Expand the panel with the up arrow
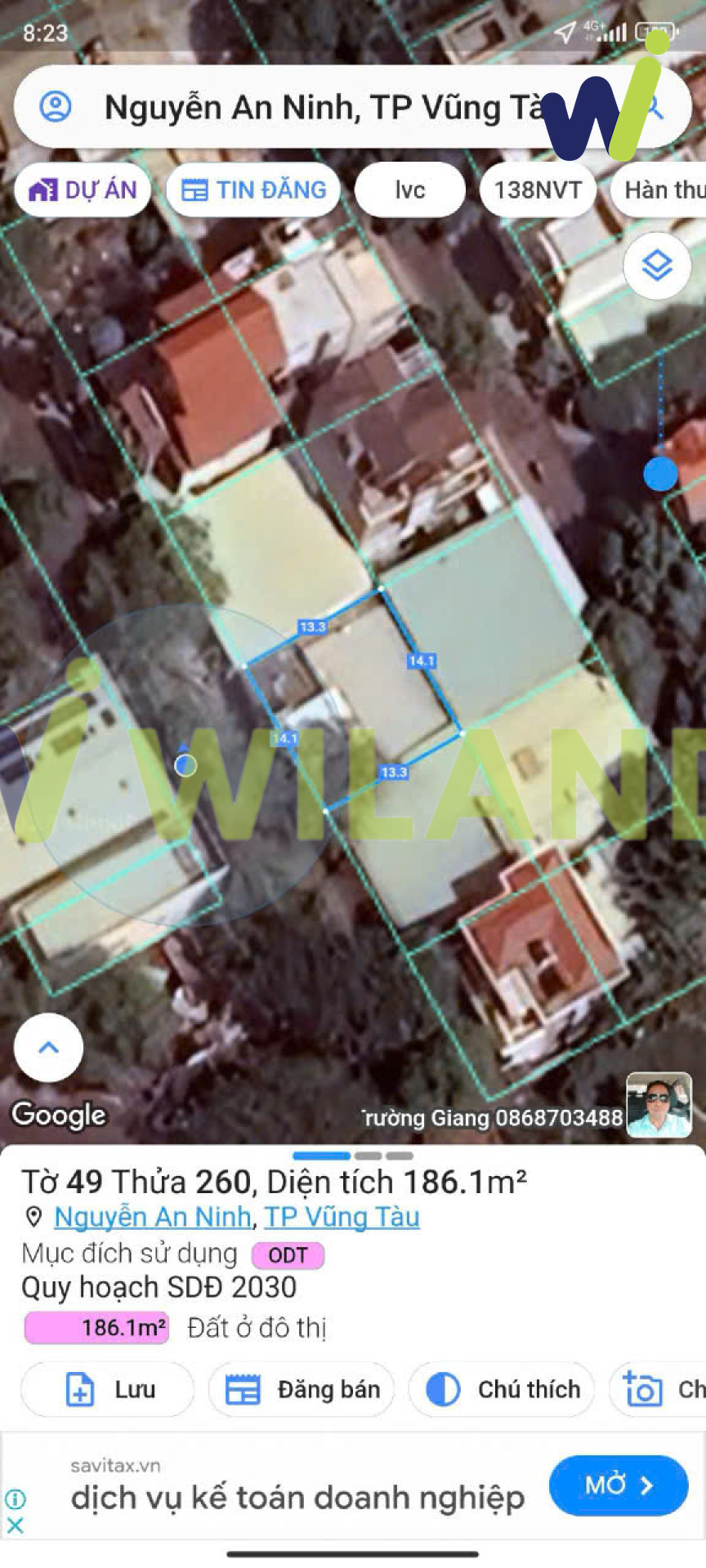This screenshot has width=706, height=1568. 49,1047
